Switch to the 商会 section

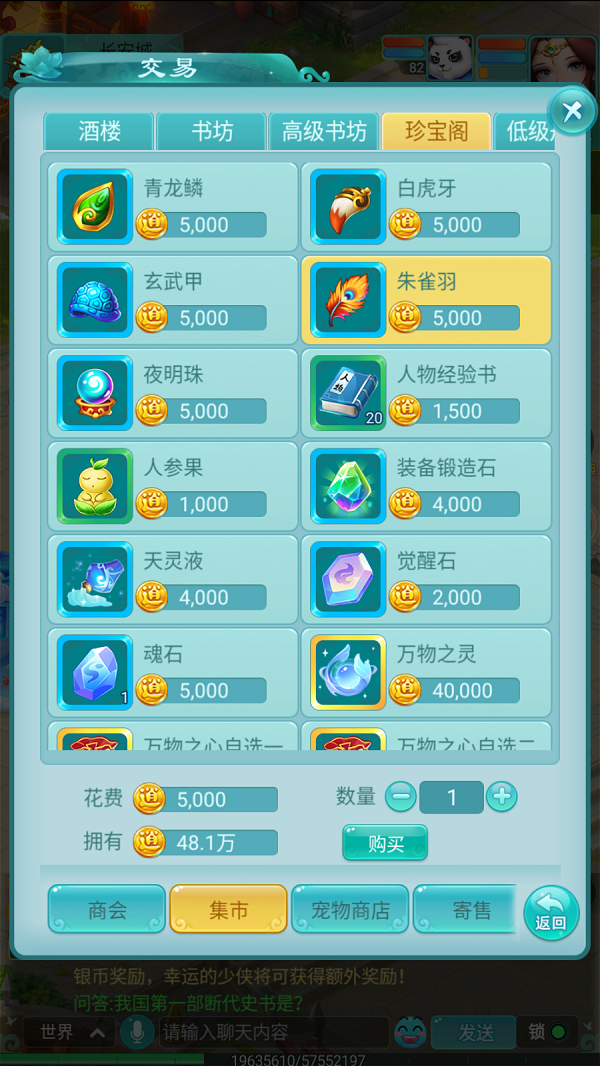click(107, 910)
